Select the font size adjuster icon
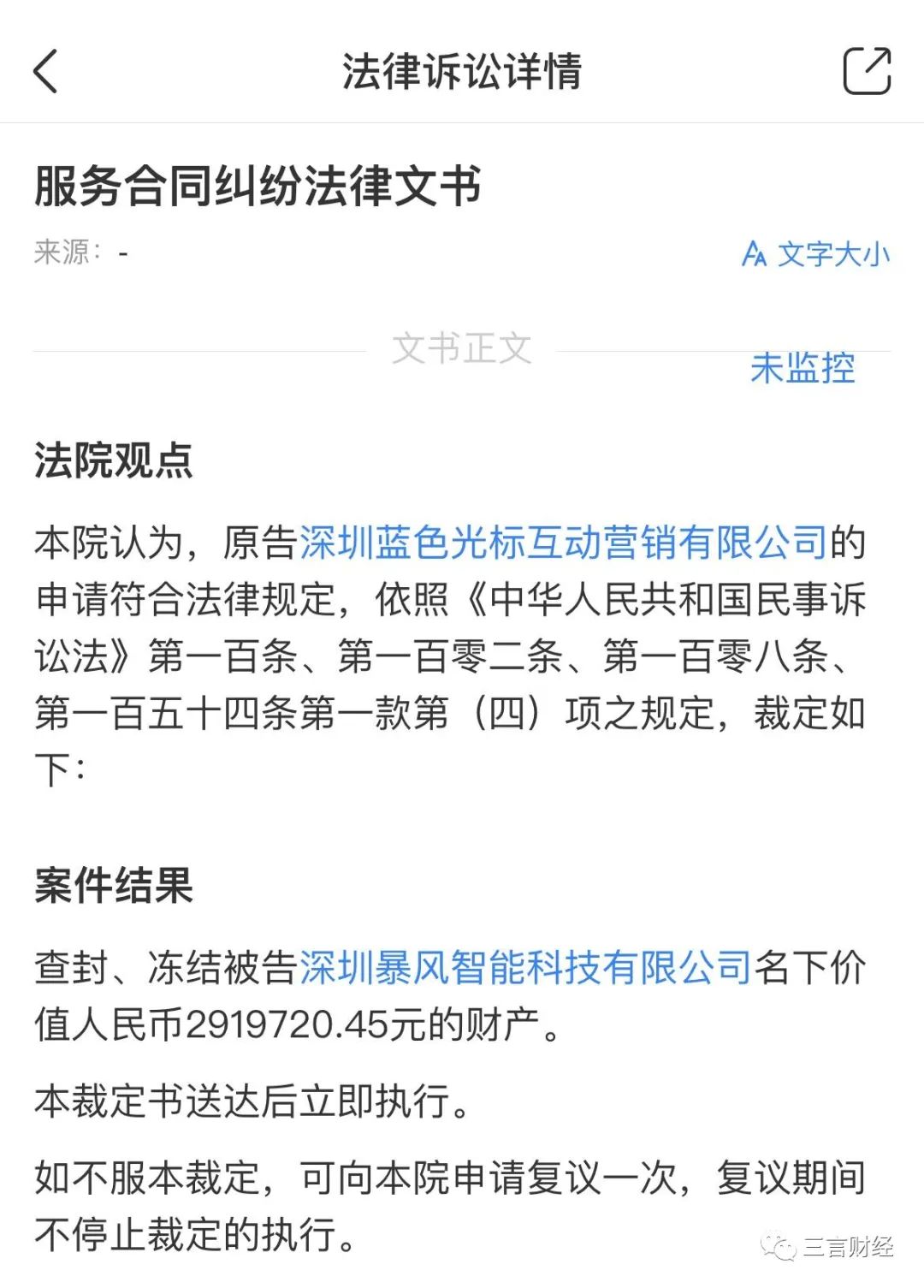 click(756, 252)
